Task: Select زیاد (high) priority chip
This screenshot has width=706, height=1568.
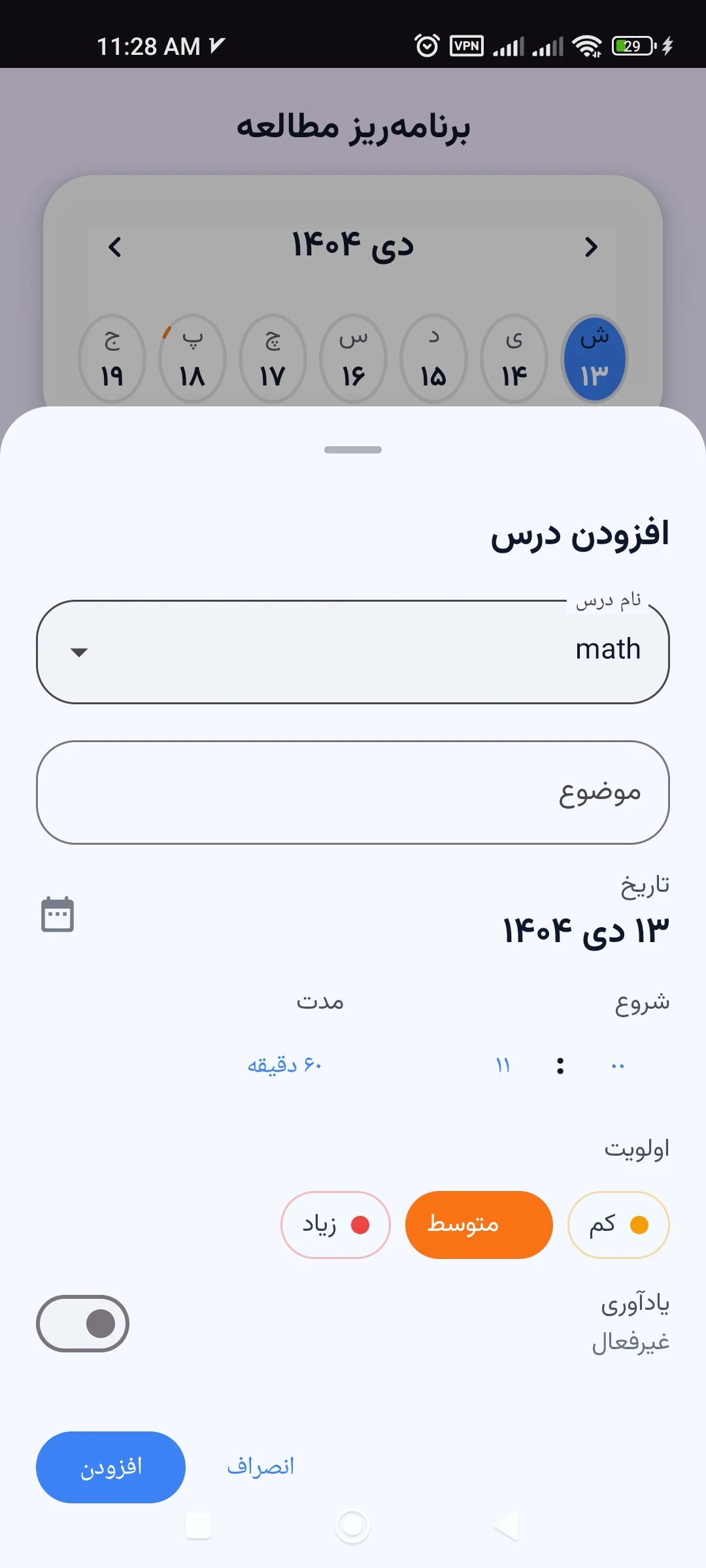Action: pyautogui.click(x=335, y=1224)
